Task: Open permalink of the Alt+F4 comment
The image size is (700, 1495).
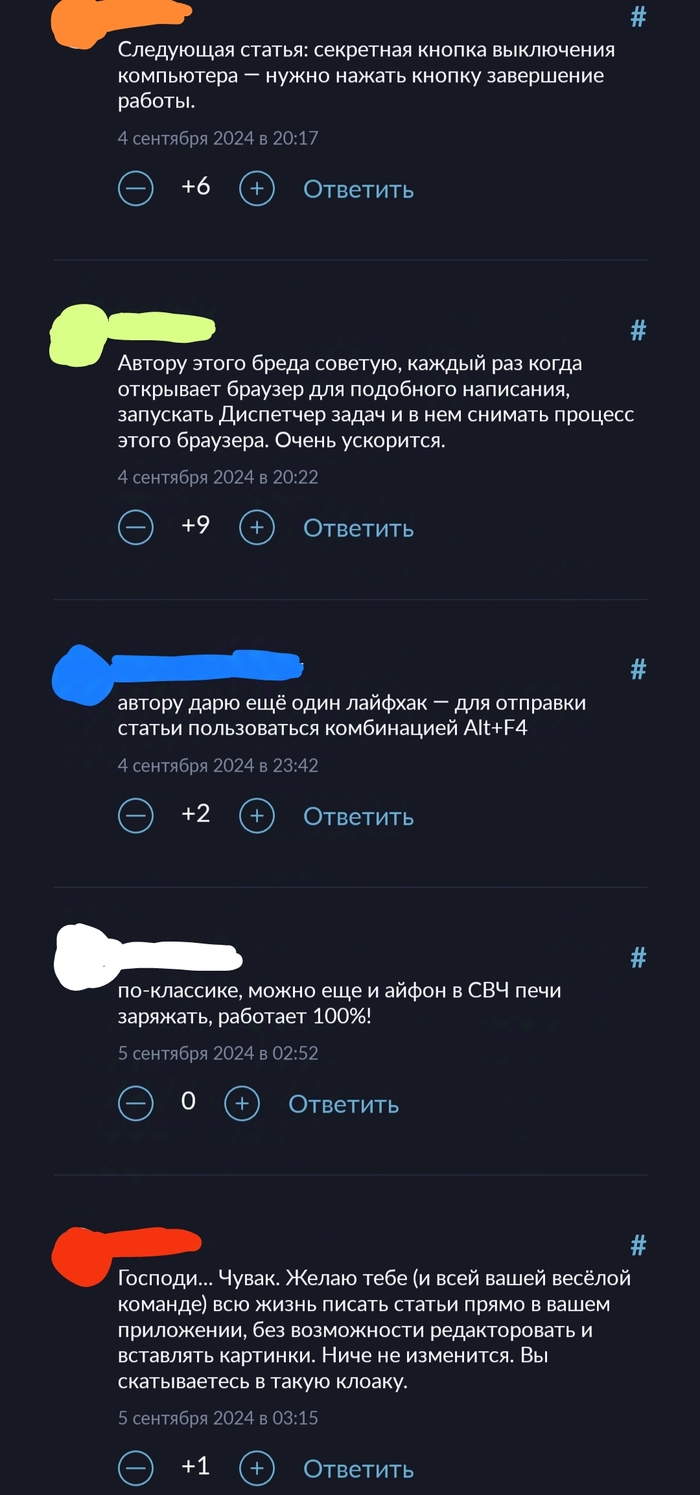Action: click(638, 669)
